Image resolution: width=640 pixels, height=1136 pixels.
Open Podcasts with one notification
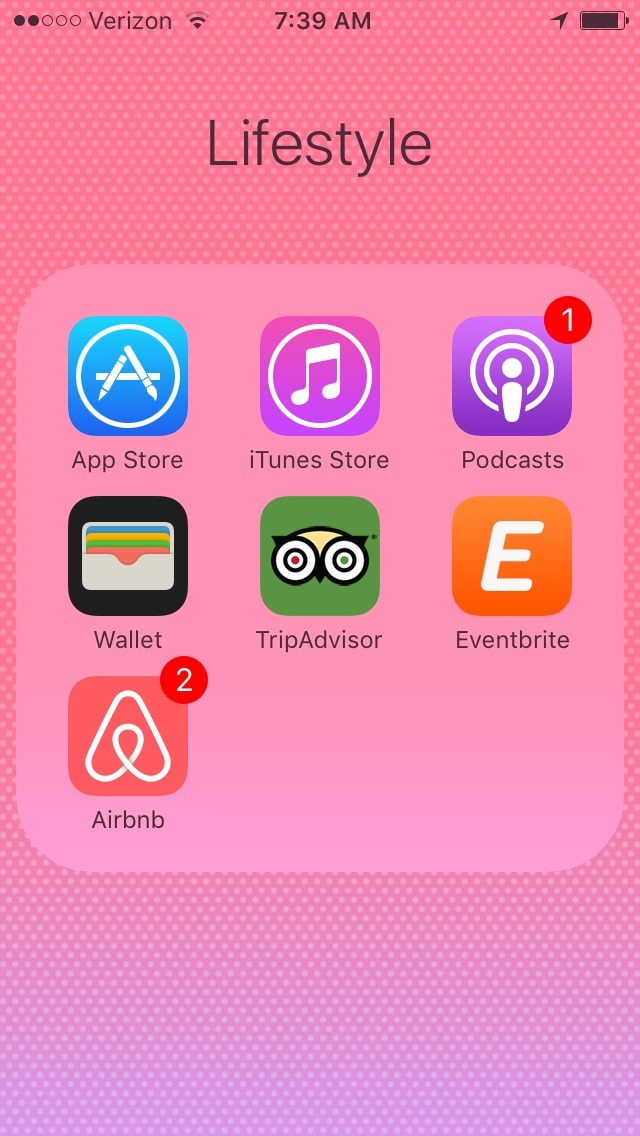(512, 375)
